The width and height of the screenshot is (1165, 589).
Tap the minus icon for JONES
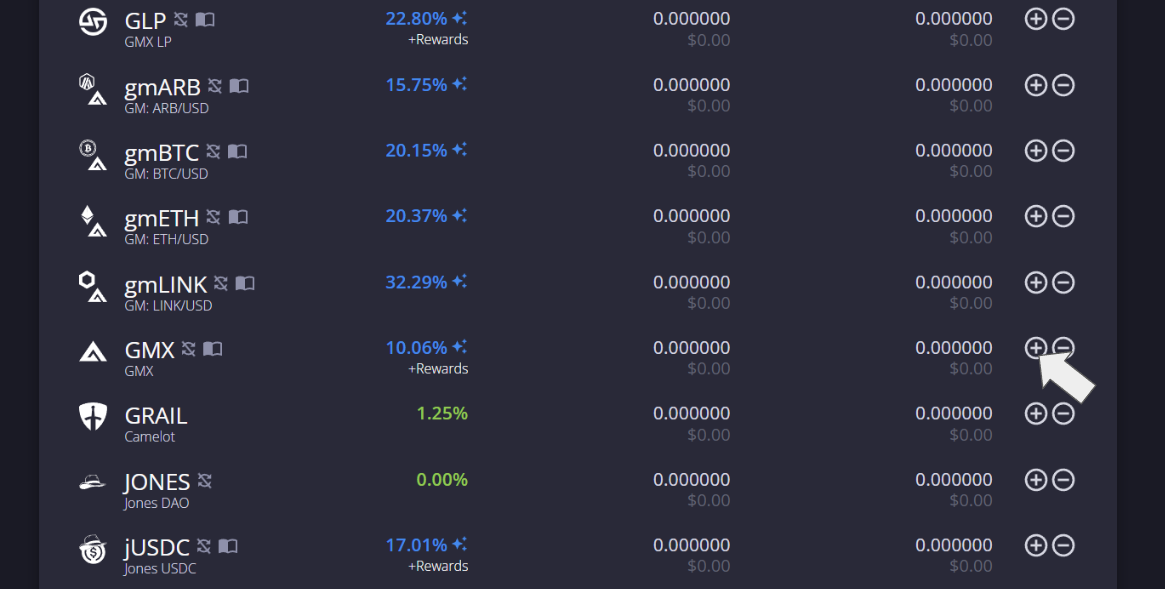[x=1064, y=480]
